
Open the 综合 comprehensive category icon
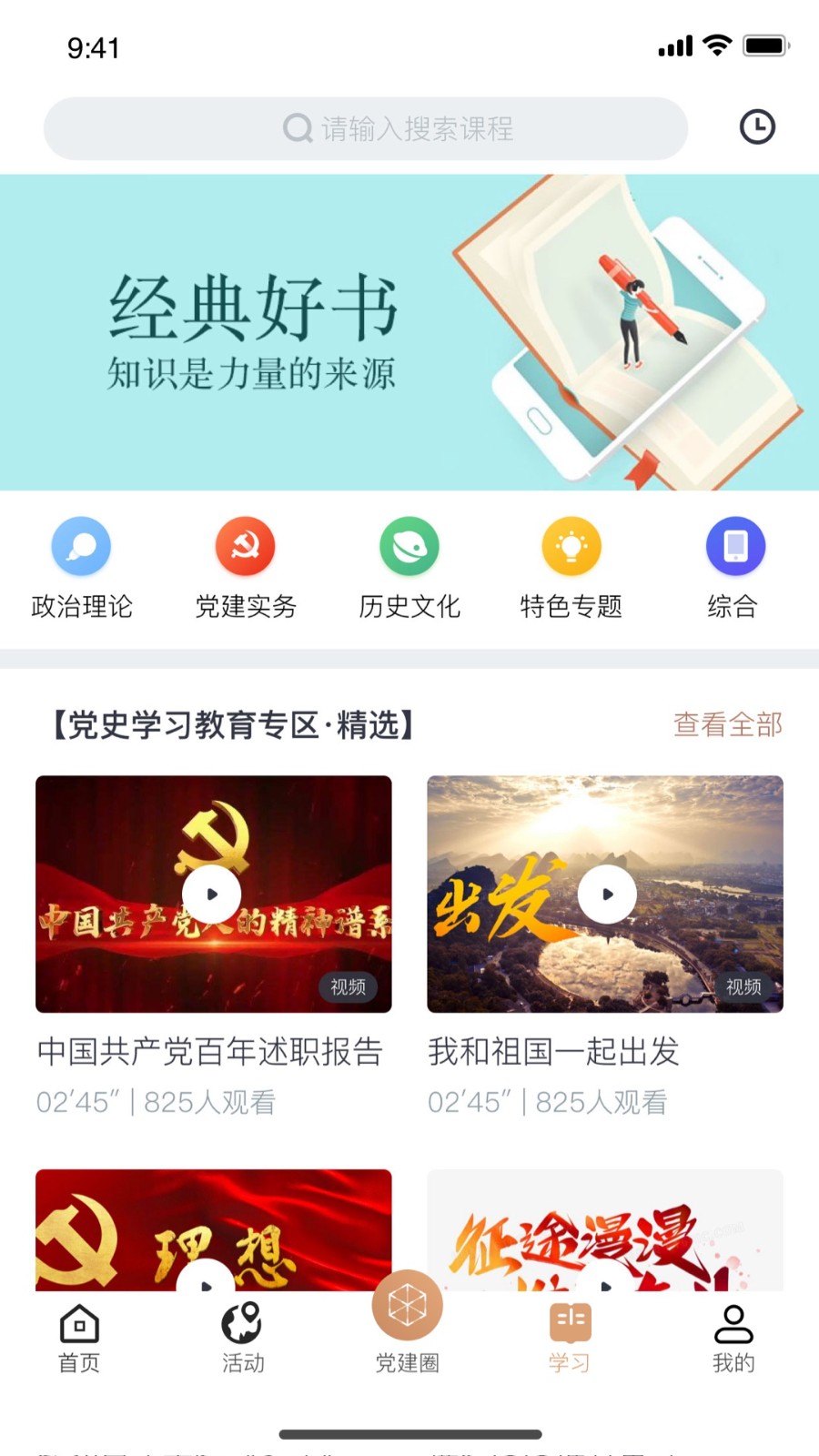[735, 546]
